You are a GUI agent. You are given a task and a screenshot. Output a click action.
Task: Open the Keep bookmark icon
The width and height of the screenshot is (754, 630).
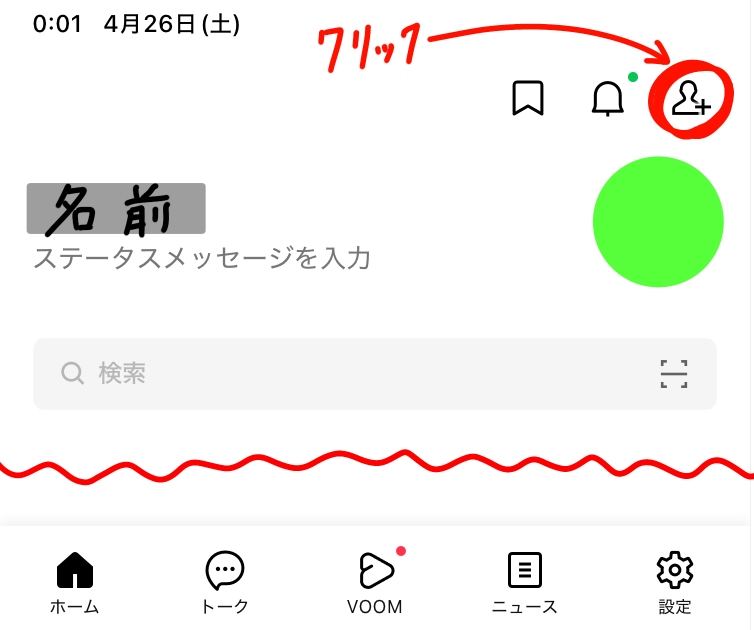click(528, 98)
